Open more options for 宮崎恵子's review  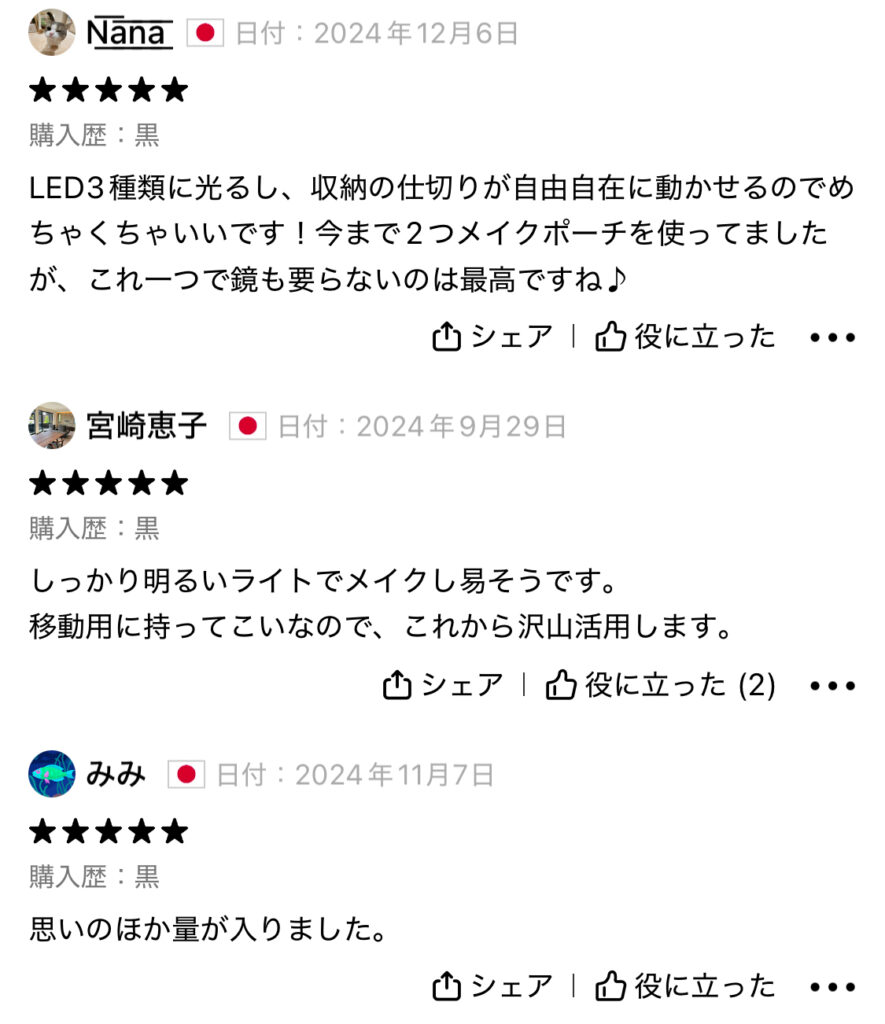click(832, 687)
